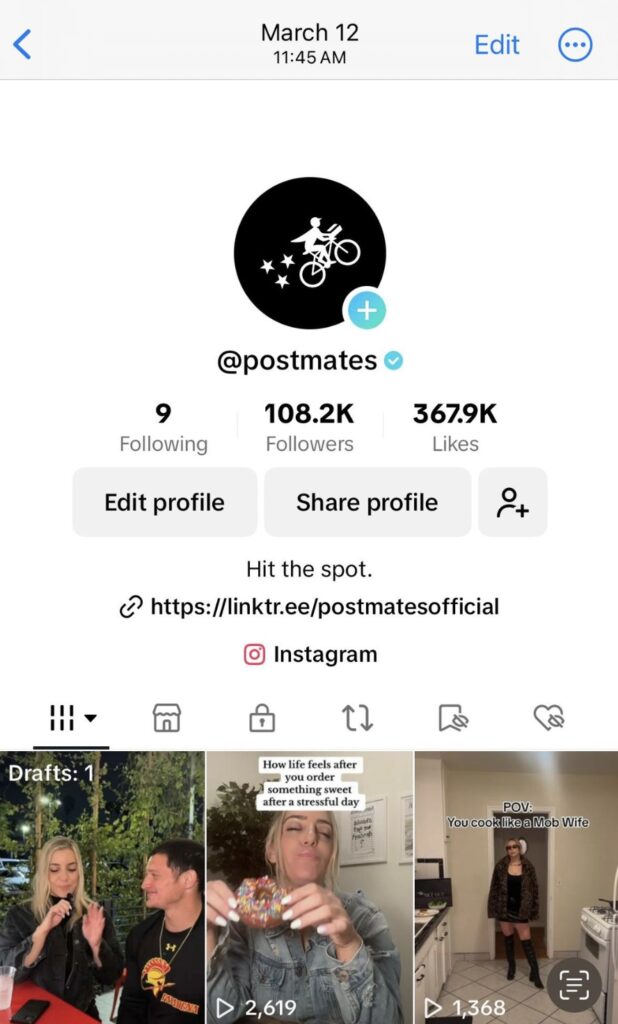618x1024 pixels.
Task: Open the three-dot more options menu
Action: click(575, 44)
